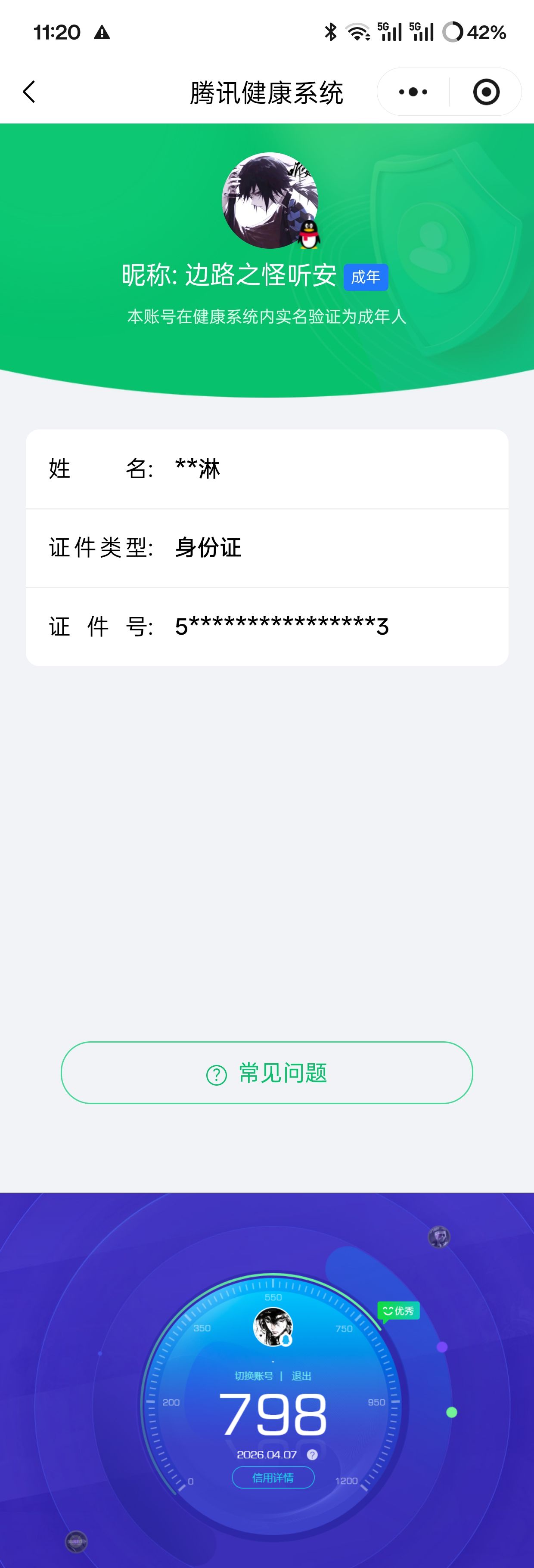Navigate back using the back arrow

coord(28,91)
